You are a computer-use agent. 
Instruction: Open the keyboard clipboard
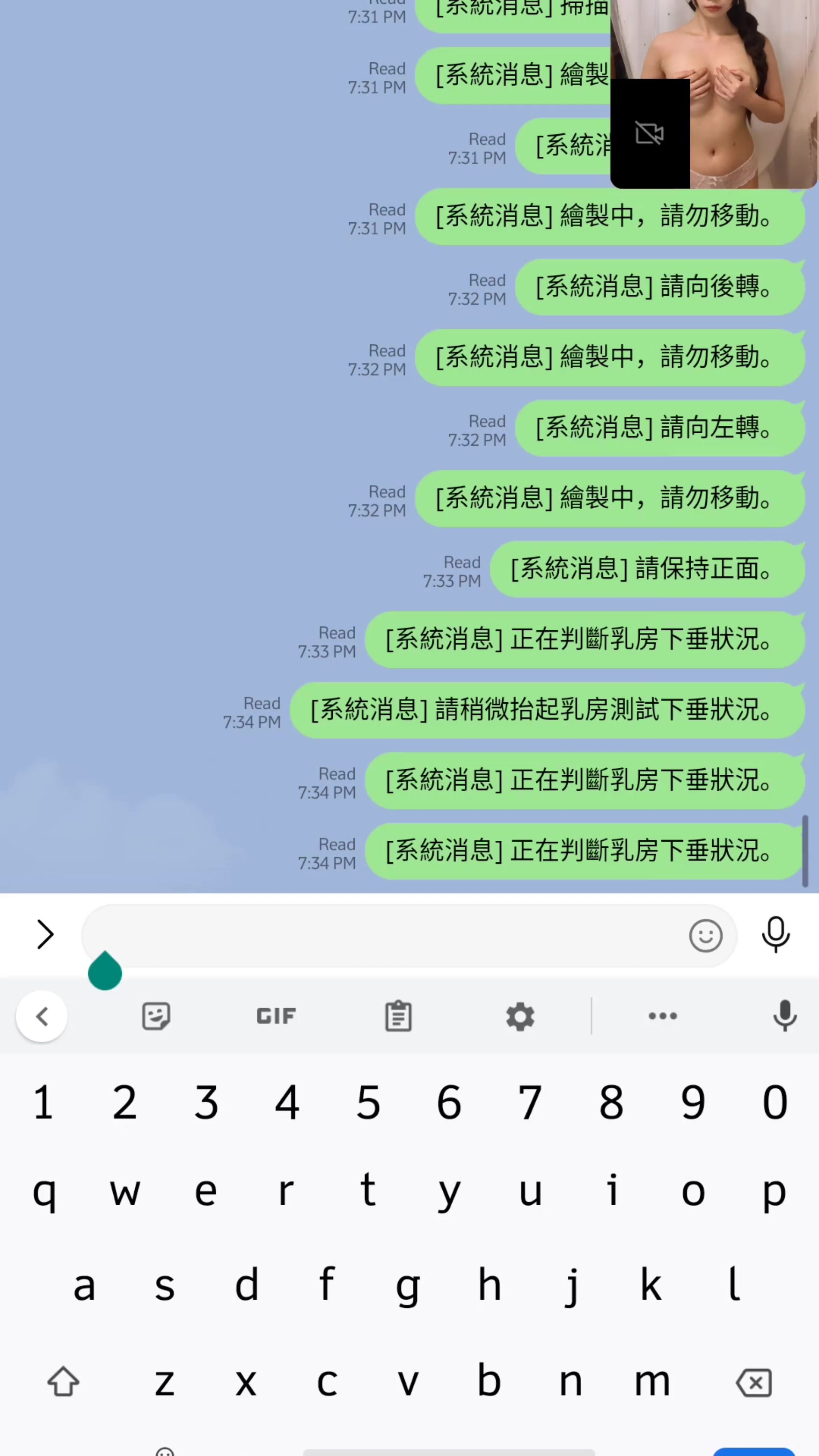pos(398,1016)
